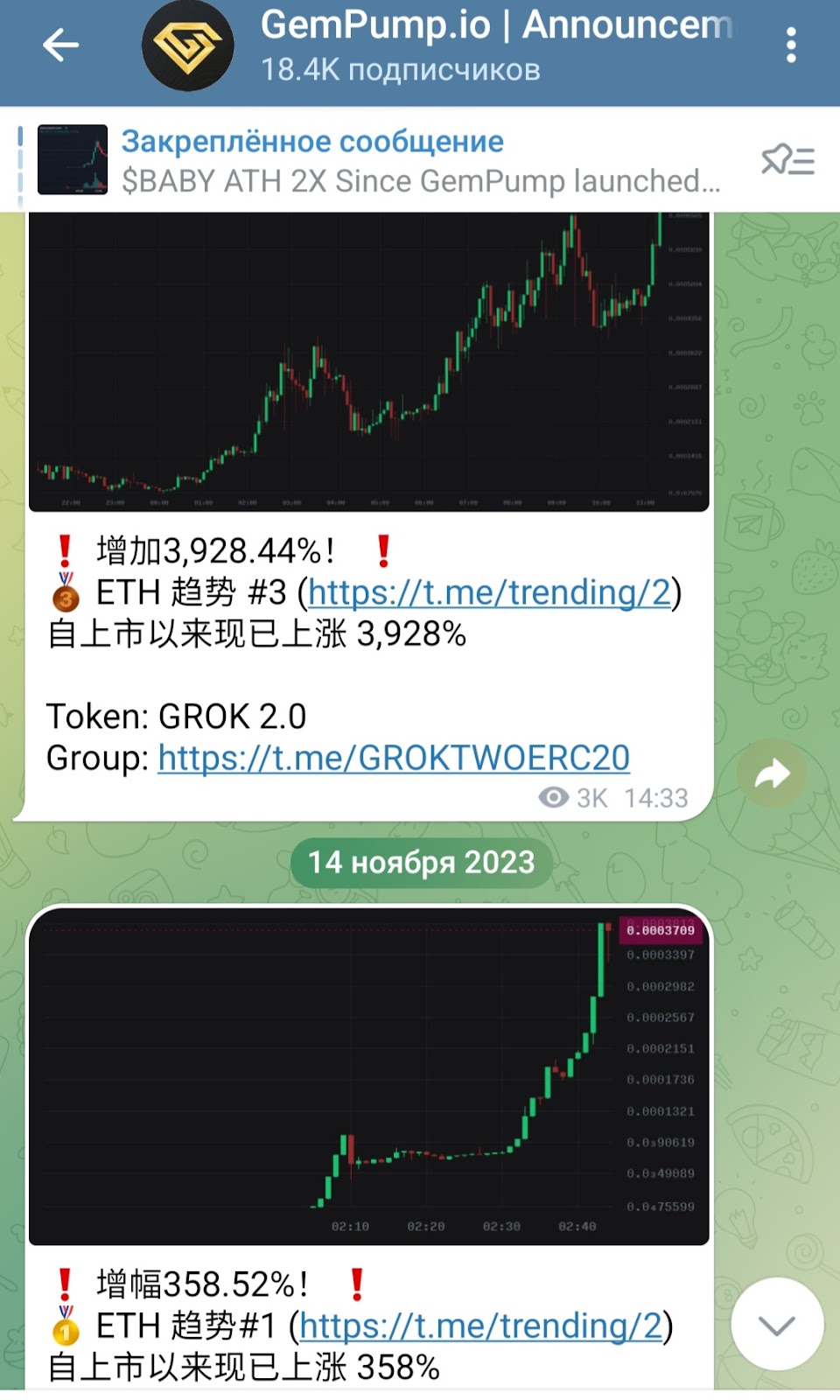840x1400 pixels.
Task: Tap the bronze medal emoji in the ETH message
Action: [63, 593]
